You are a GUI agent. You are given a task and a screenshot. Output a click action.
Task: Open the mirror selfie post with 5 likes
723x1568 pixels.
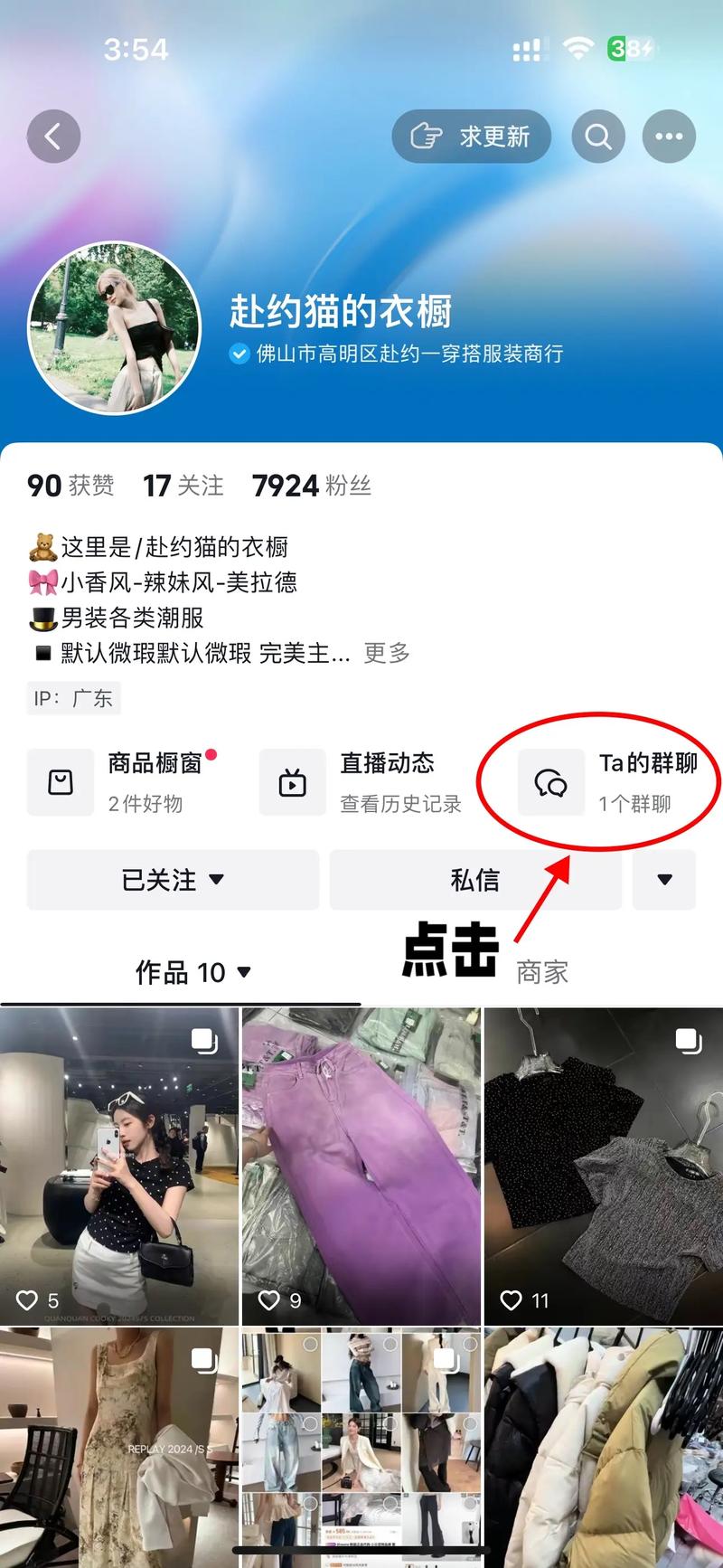click(x=118, y=1166)
